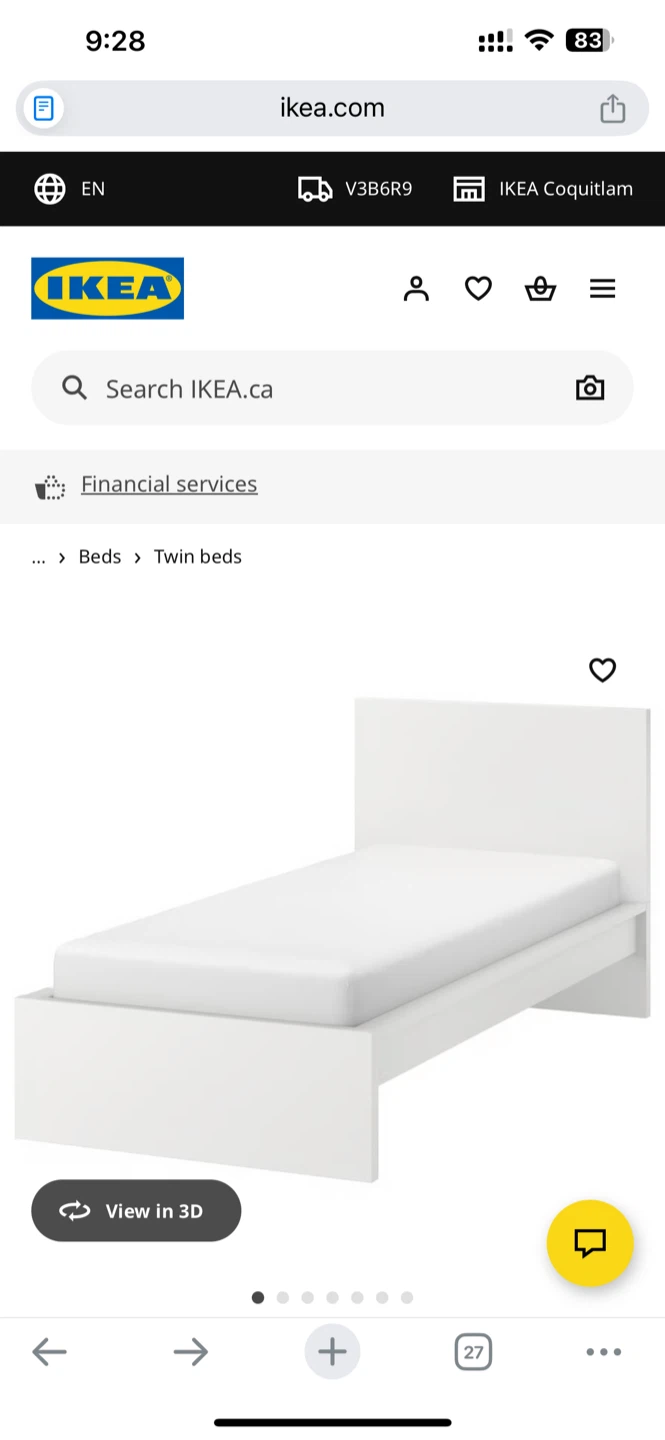Open the account profile icon
The width and height of the screenshot is (665, 1440).
pyautogui.click(x=416, y=289)
